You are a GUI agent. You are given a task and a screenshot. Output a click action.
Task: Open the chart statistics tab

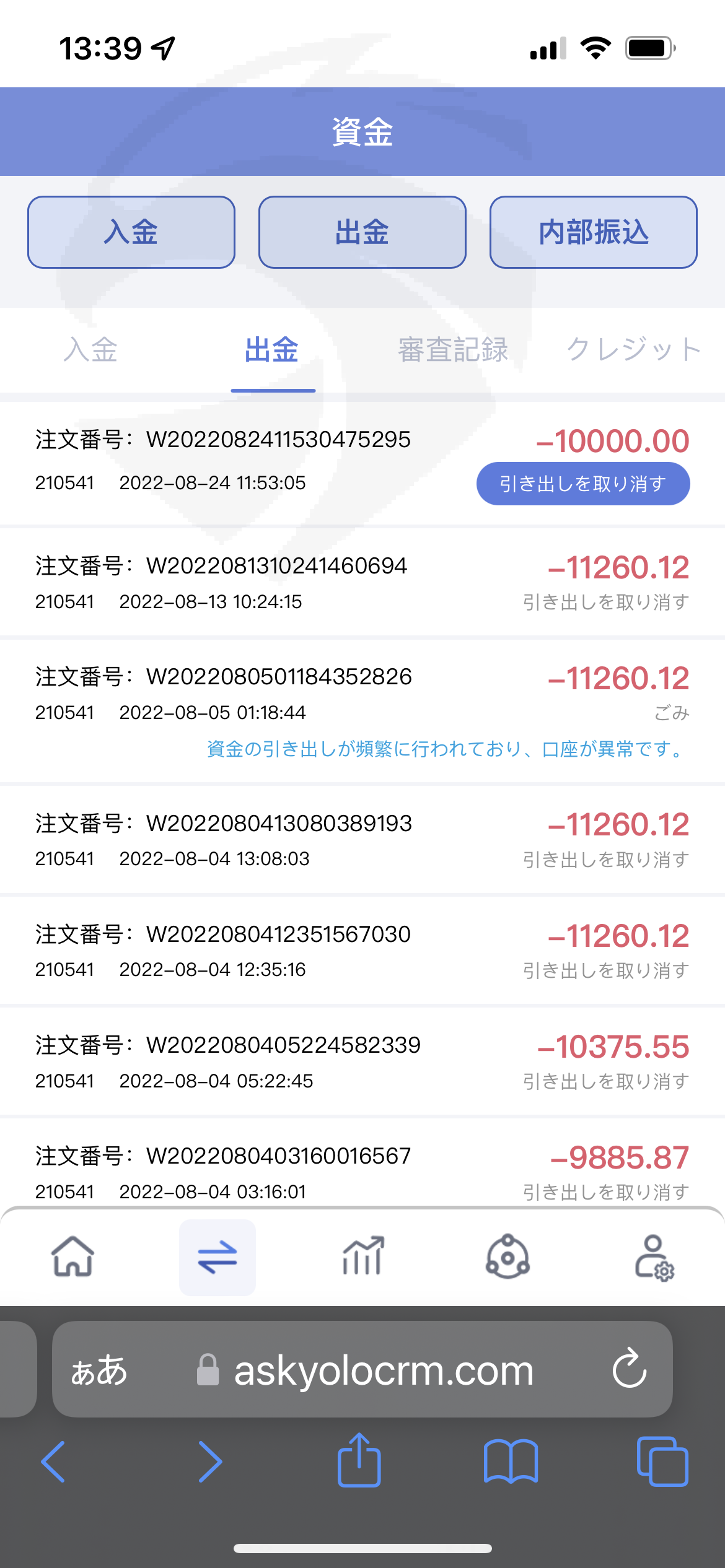pos(363,1257)
